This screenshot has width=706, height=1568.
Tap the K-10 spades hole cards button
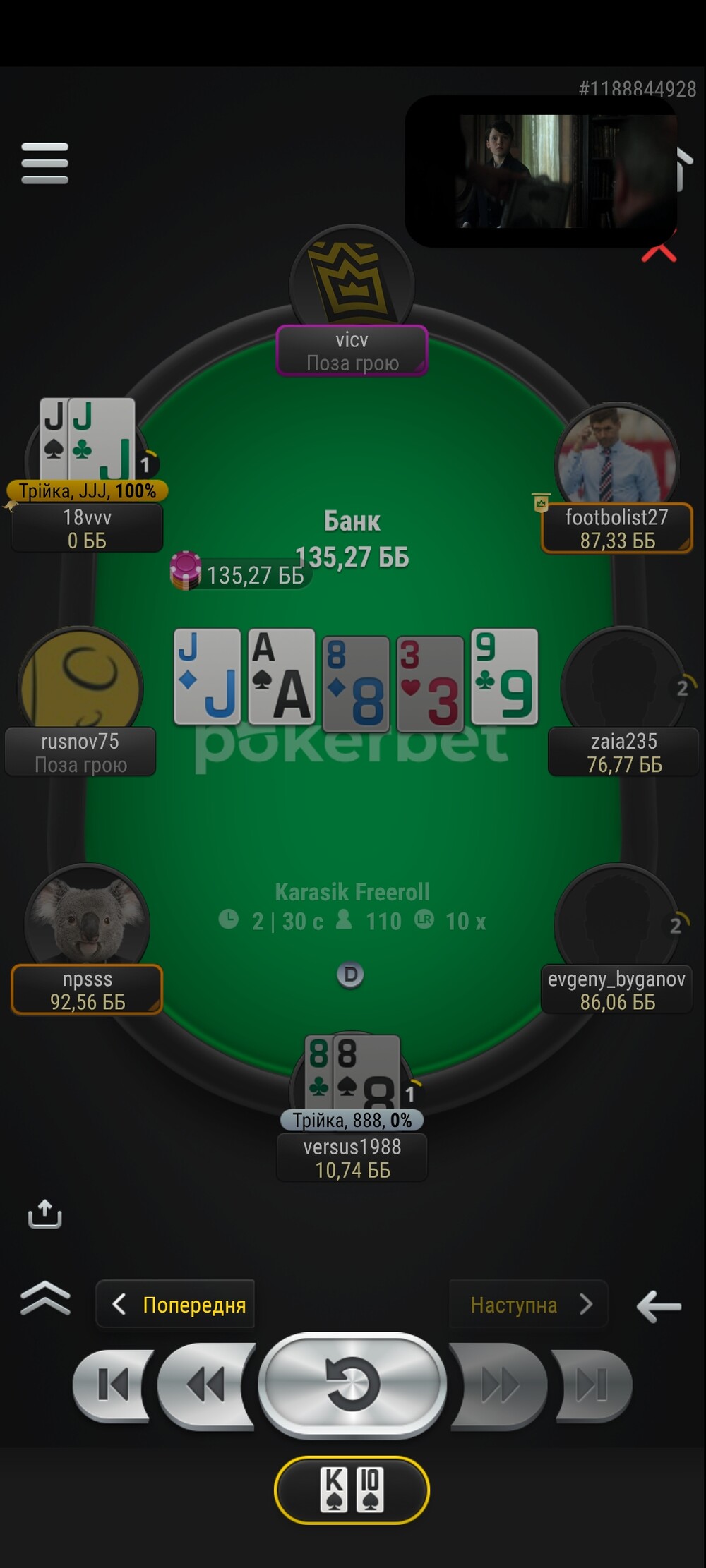click(352, 1490)
